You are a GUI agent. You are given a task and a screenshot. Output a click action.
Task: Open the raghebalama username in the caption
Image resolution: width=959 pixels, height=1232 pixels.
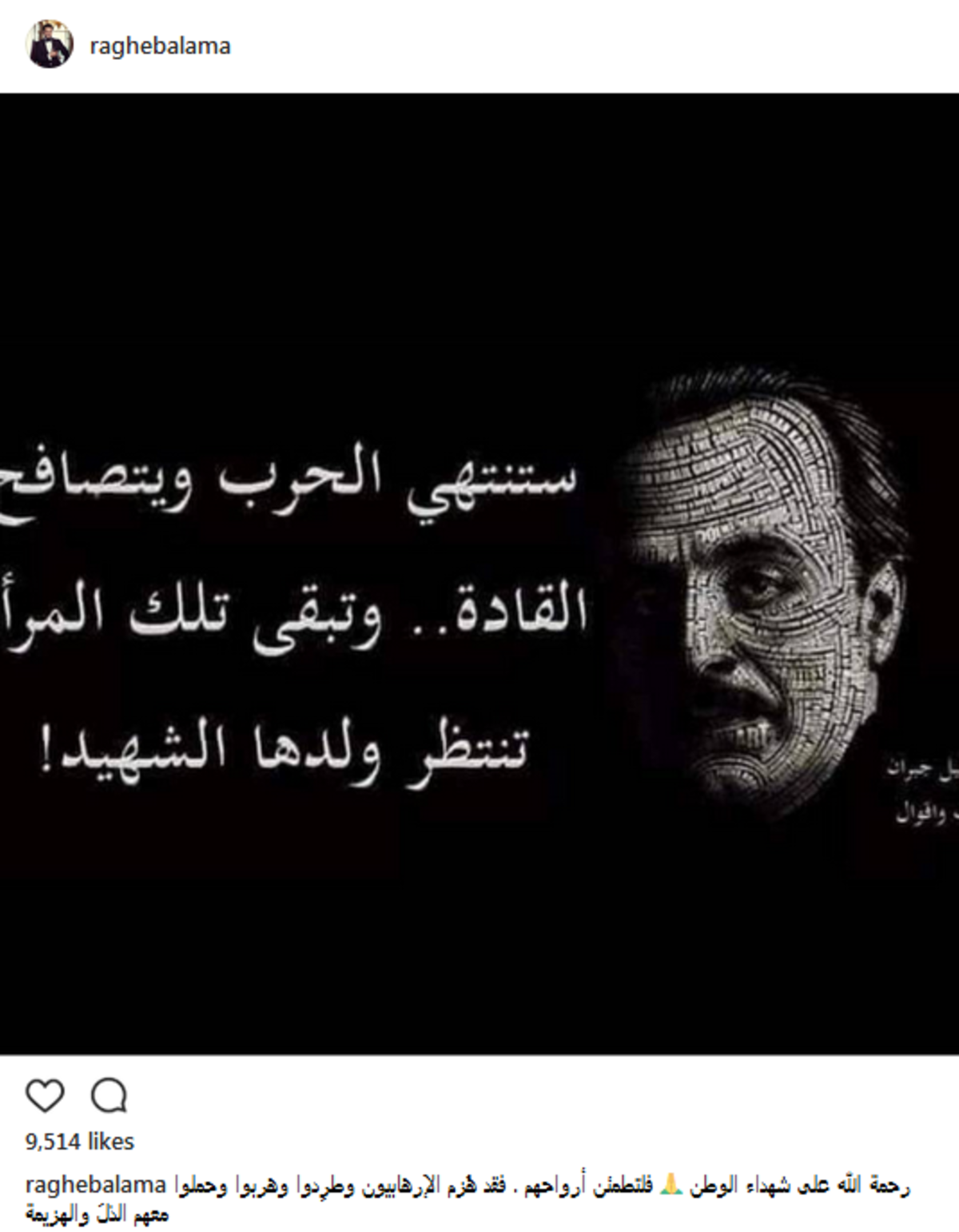tap(96, 1185)
